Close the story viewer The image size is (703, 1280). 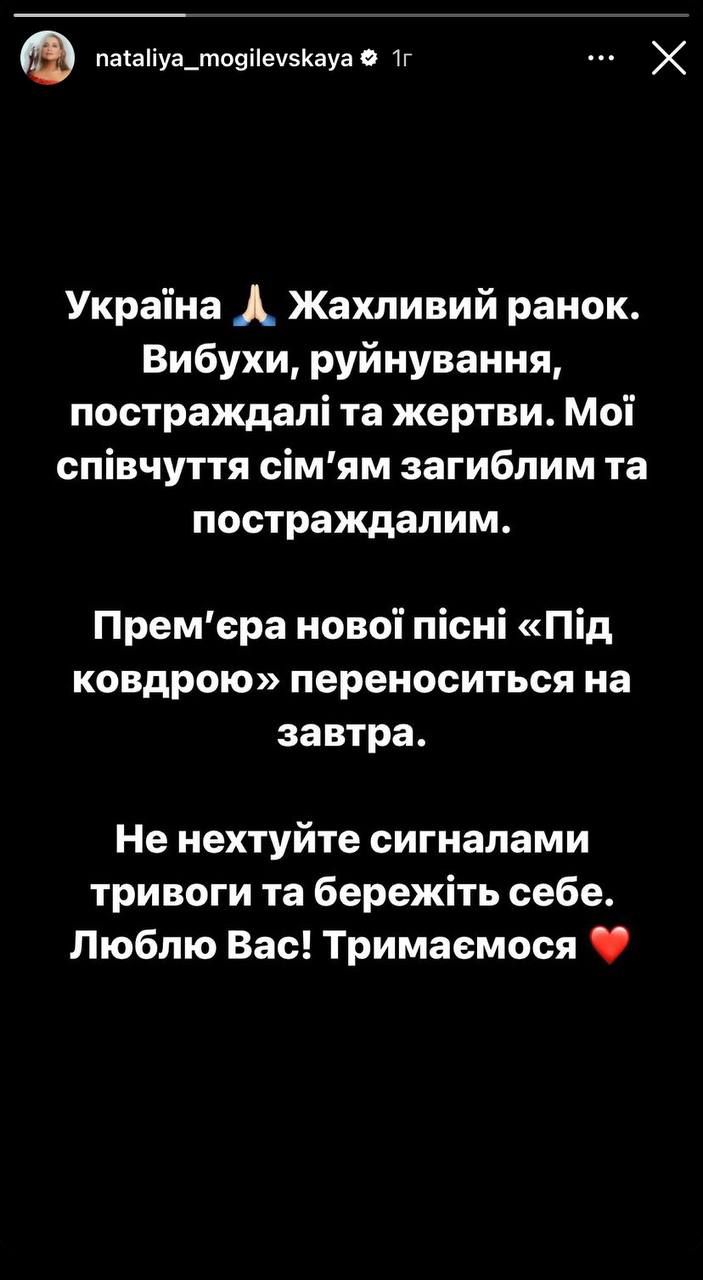(668, 58)
